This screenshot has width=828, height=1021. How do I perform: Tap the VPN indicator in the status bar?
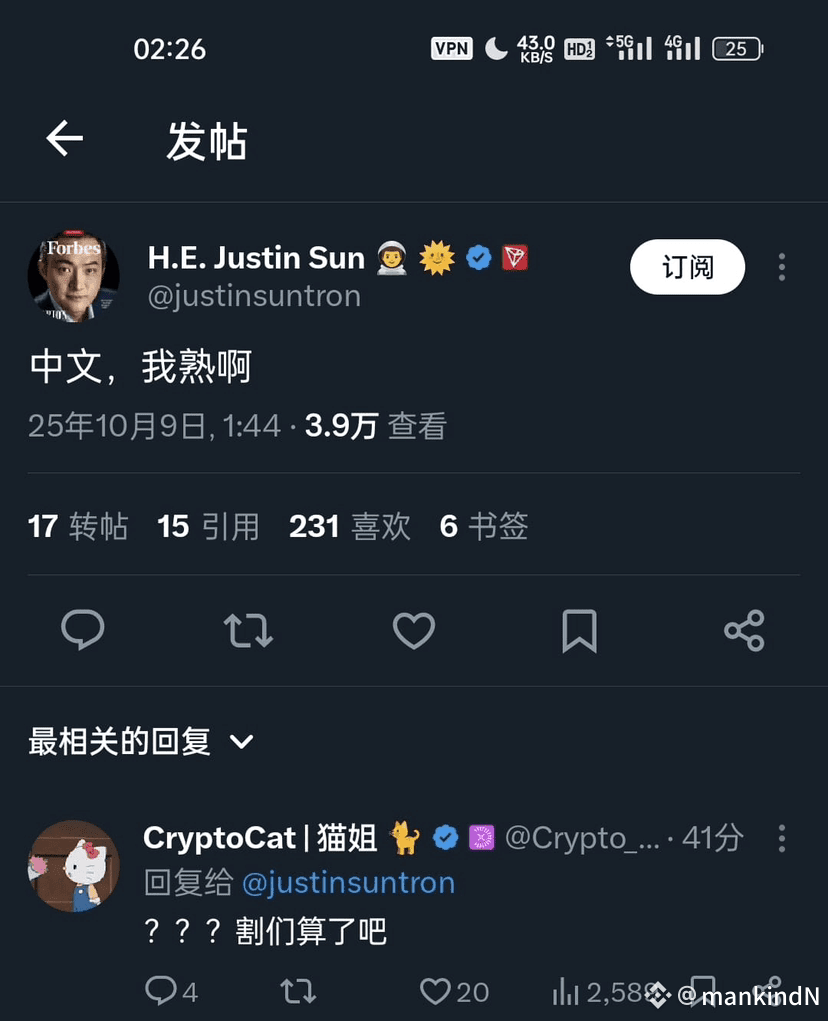452,48
